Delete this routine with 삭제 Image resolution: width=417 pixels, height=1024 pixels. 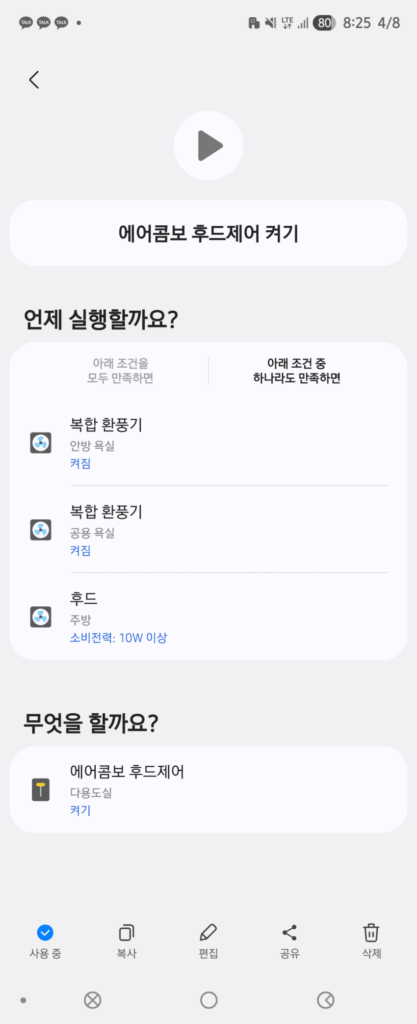(371, 941)
